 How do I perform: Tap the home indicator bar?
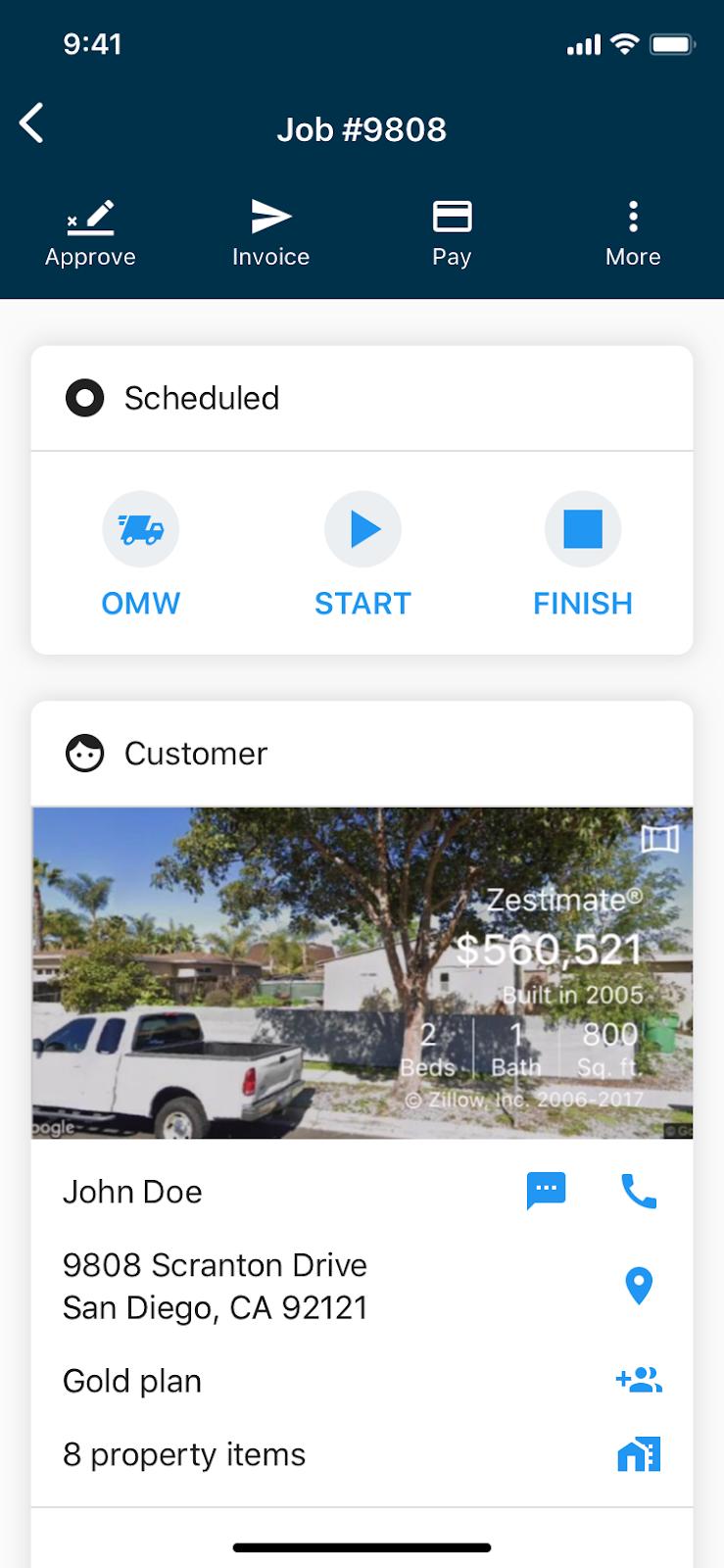362,1546
